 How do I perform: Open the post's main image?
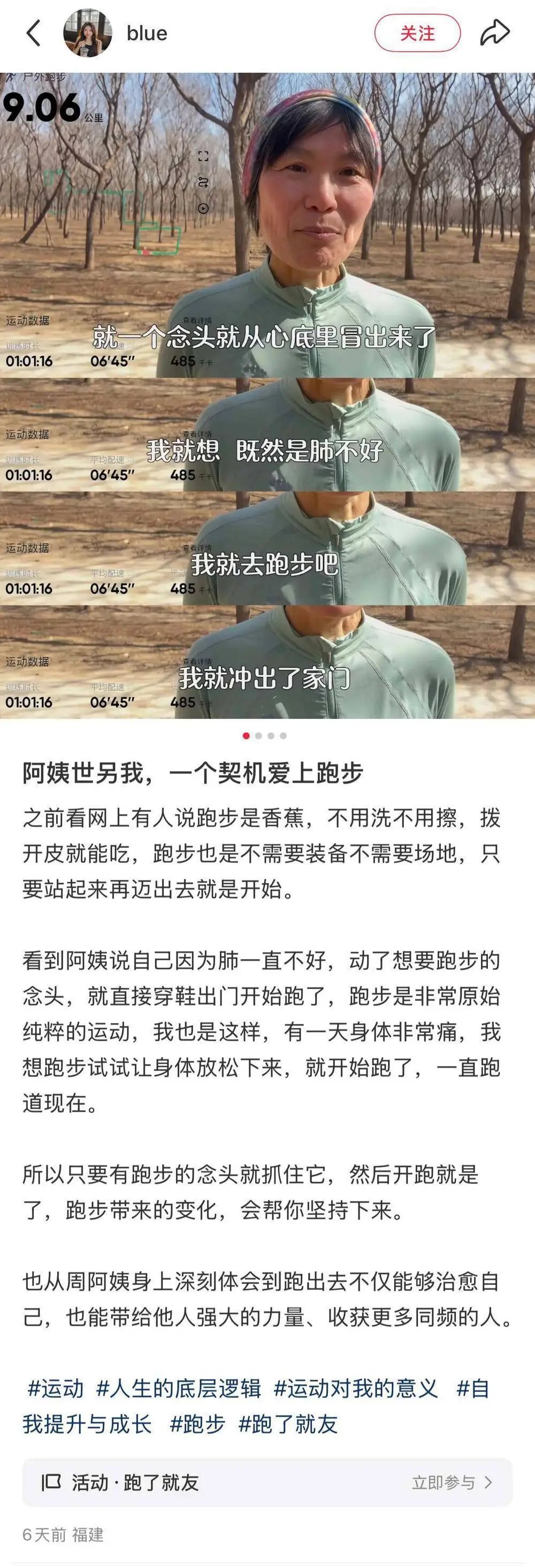tap(267, 396)
